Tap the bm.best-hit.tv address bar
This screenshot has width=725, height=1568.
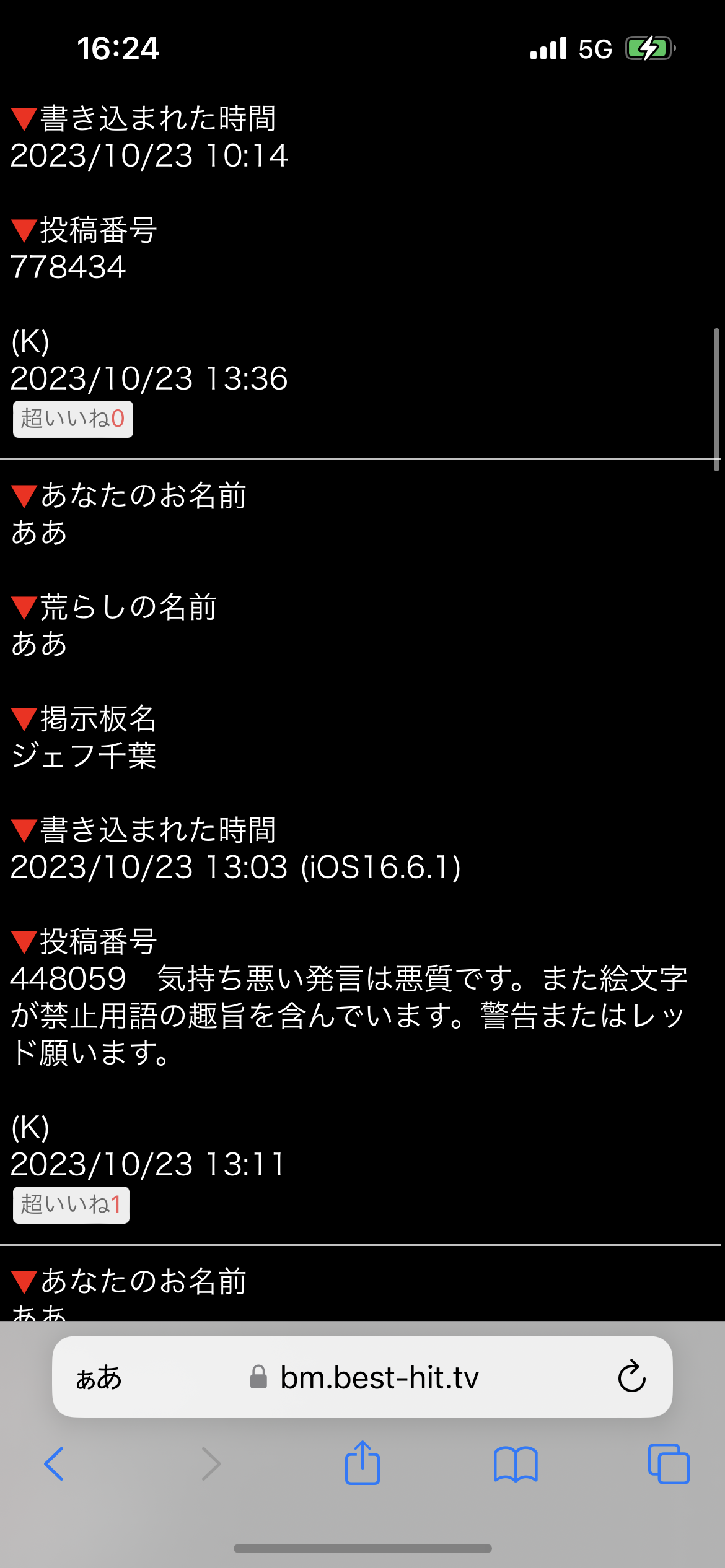[x=378, y=1377]
